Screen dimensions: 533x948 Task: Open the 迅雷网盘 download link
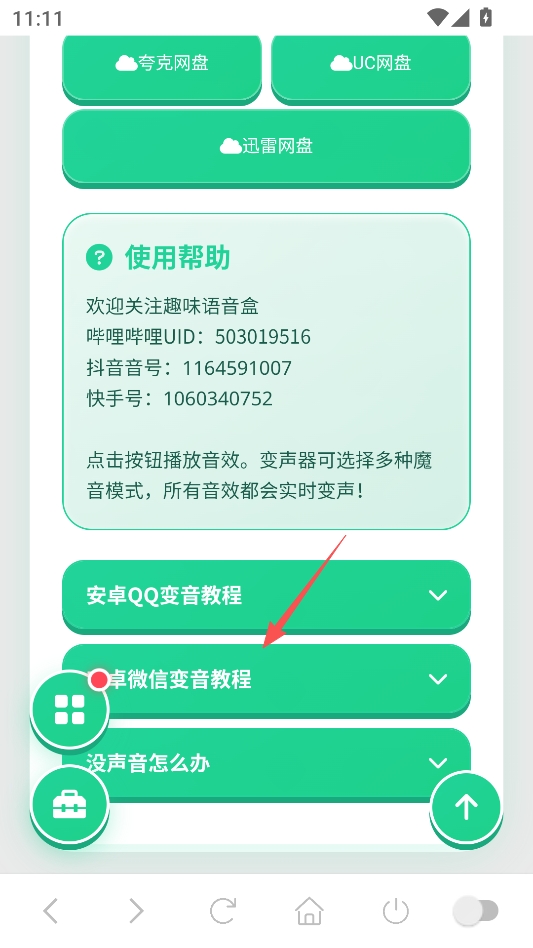coord(266,146)
